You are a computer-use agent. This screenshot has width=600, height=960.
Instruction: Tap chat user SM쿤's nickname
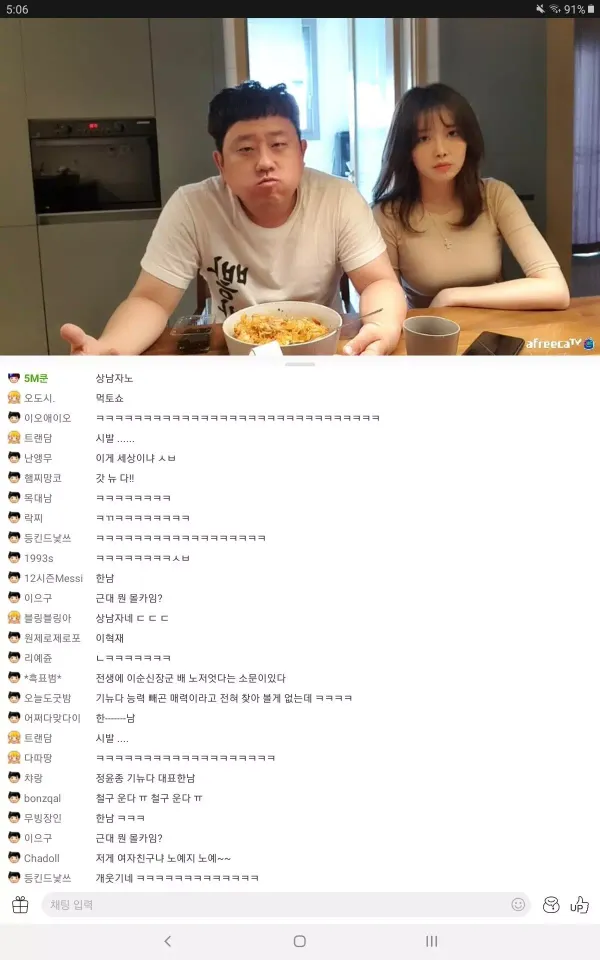coord(37,378)
